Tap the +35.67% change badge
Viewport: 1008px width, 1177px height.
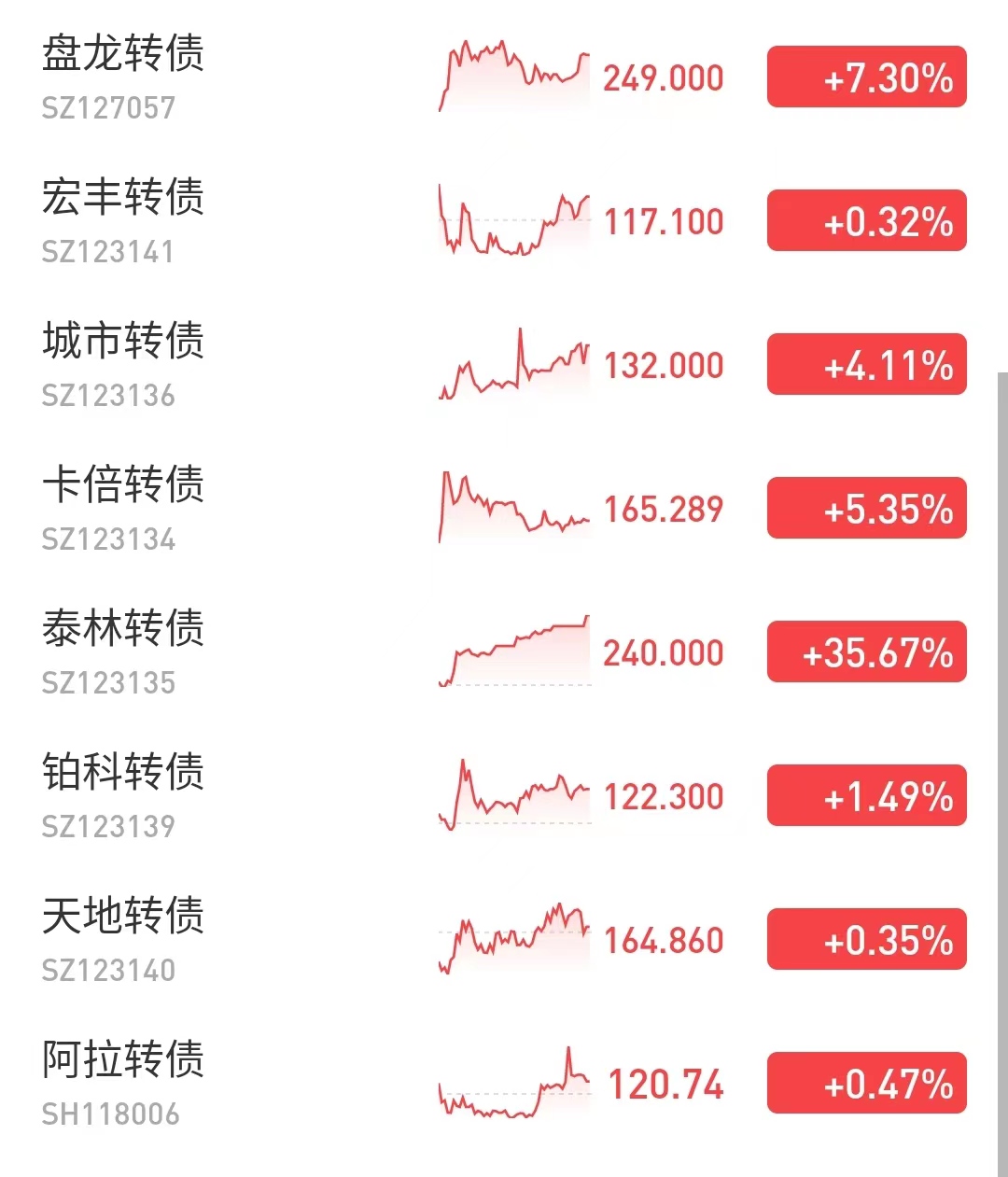[x=866, y=652]
